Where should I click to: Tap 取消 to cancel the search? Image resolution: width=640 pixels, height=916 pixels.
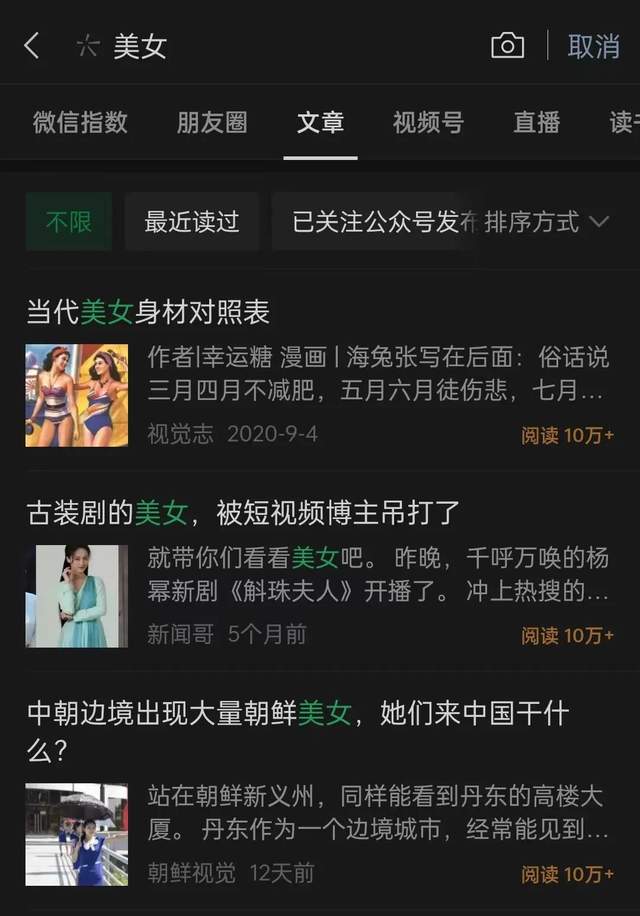click(x=593, y=46)
